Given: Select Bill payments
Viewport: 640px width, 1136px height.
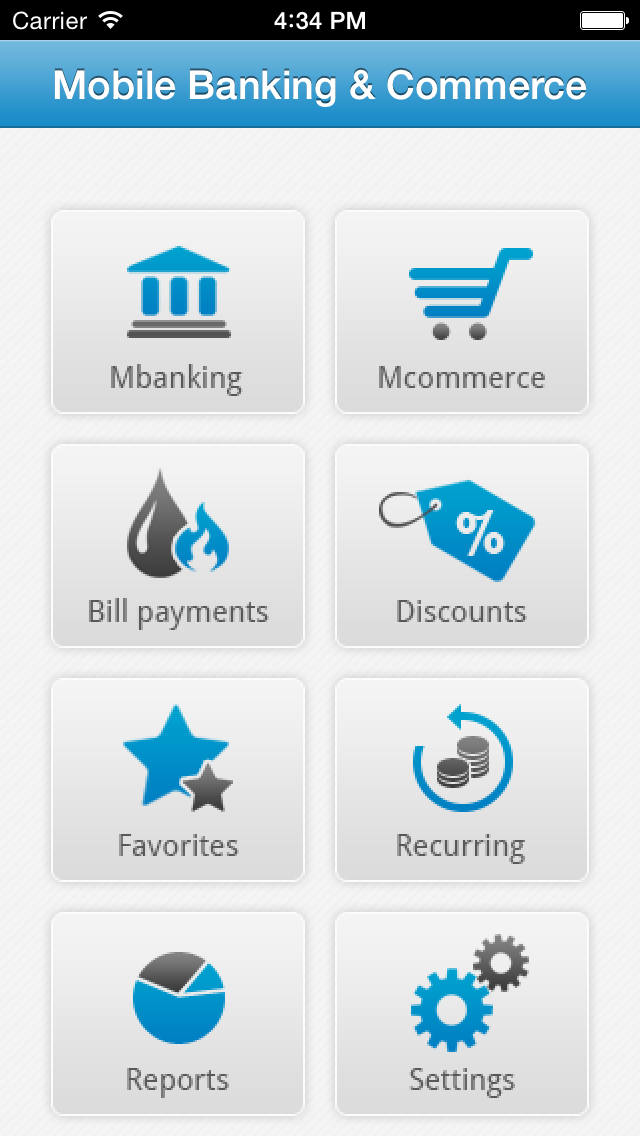Looking at the screenshot, I should point(177,545).
